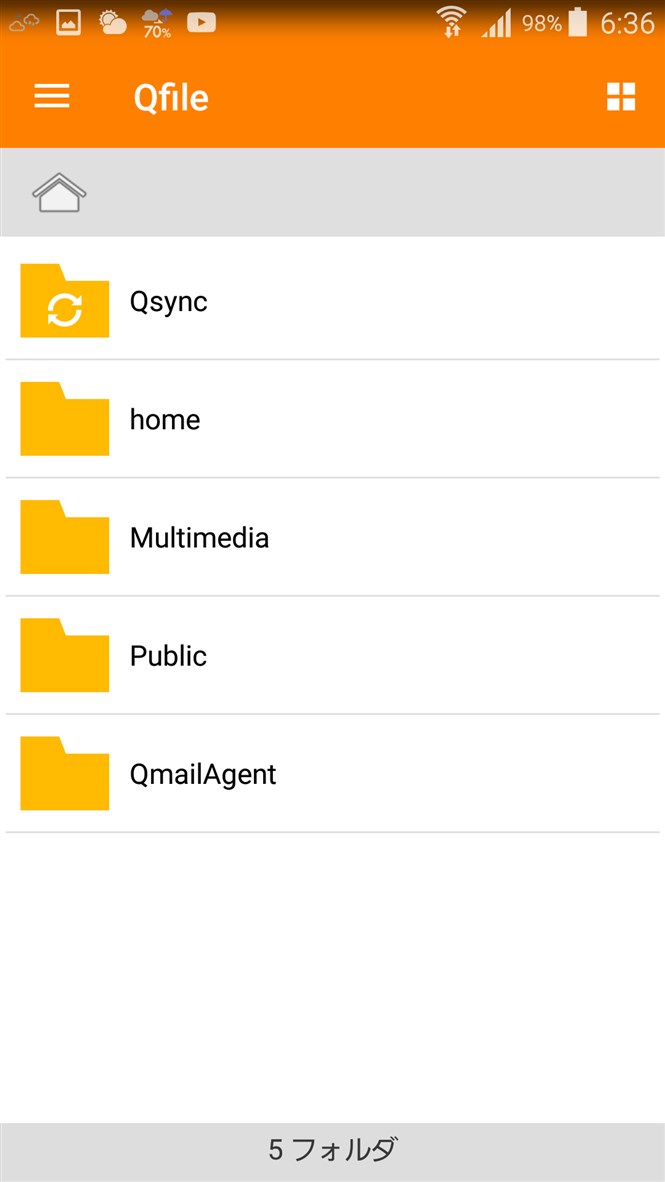The width and height of the screenshot is (665, 1182).
Task: Switch to grid view layout
Action: (621, 96)
